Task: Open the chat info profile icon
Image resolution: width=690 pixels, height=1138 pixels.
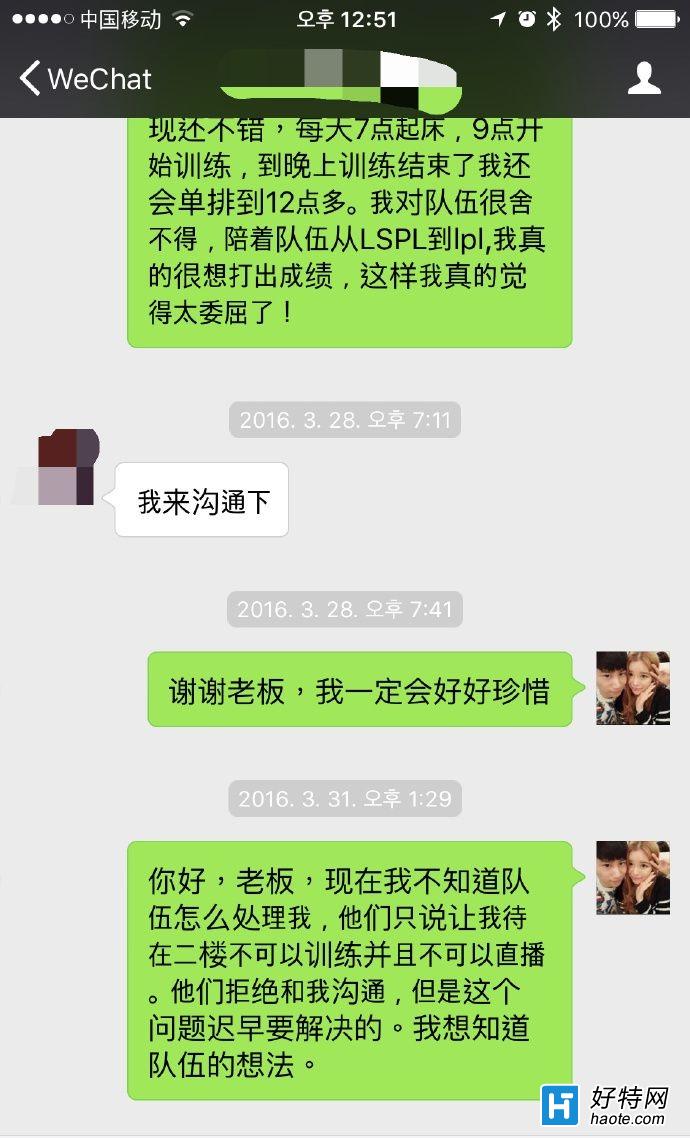Action: pyautogui.click(x=644, y=79)
